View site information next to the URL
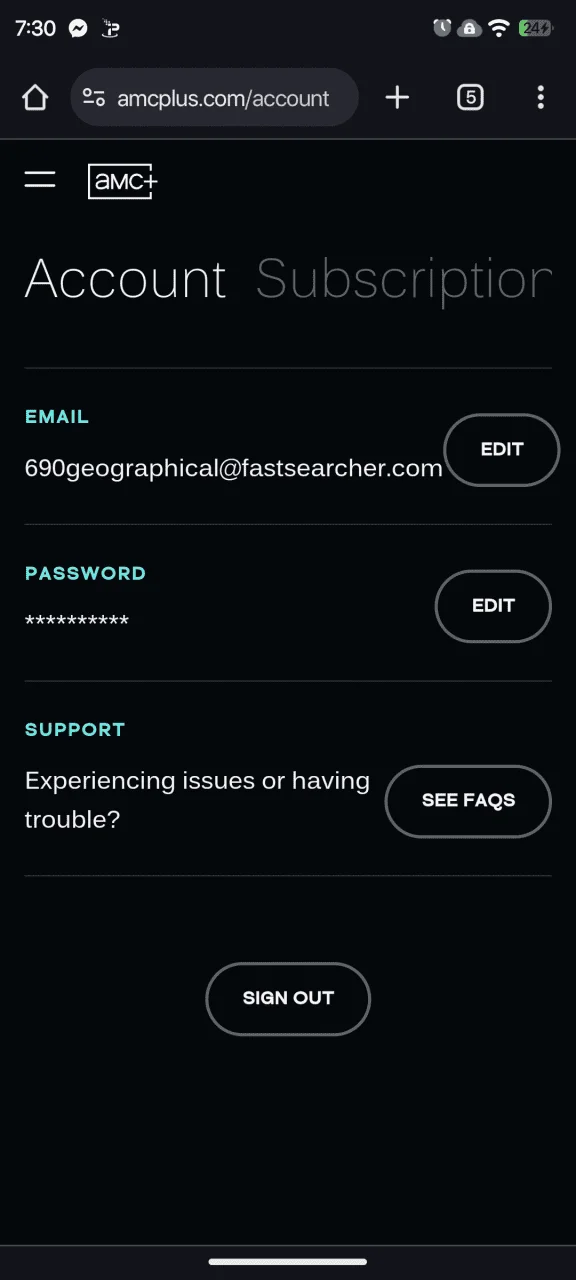Image resolution: width=576 pixels, height=1280 pixels. (x=94, y=97)
